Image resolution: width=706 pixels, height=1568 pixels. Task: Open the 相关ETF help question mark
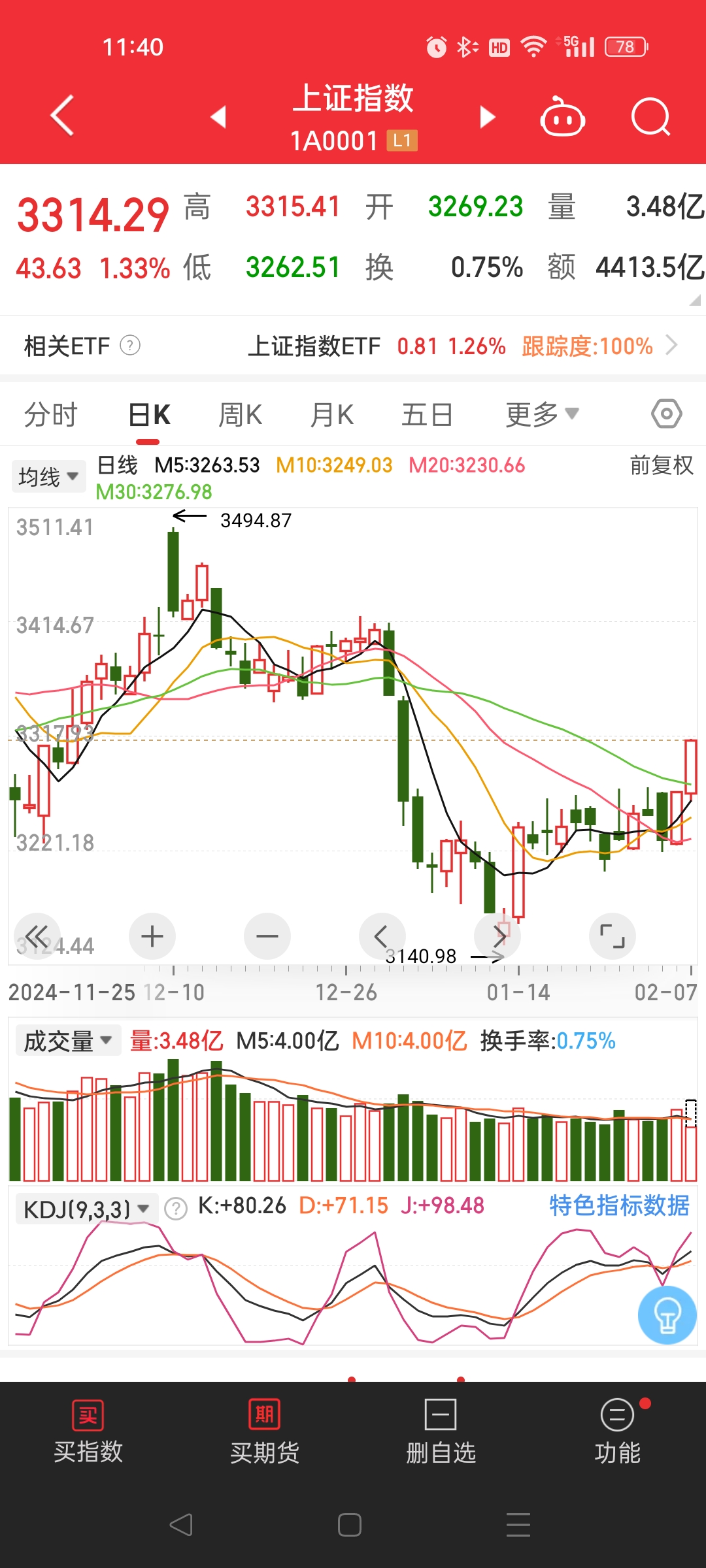coord(130,345)
